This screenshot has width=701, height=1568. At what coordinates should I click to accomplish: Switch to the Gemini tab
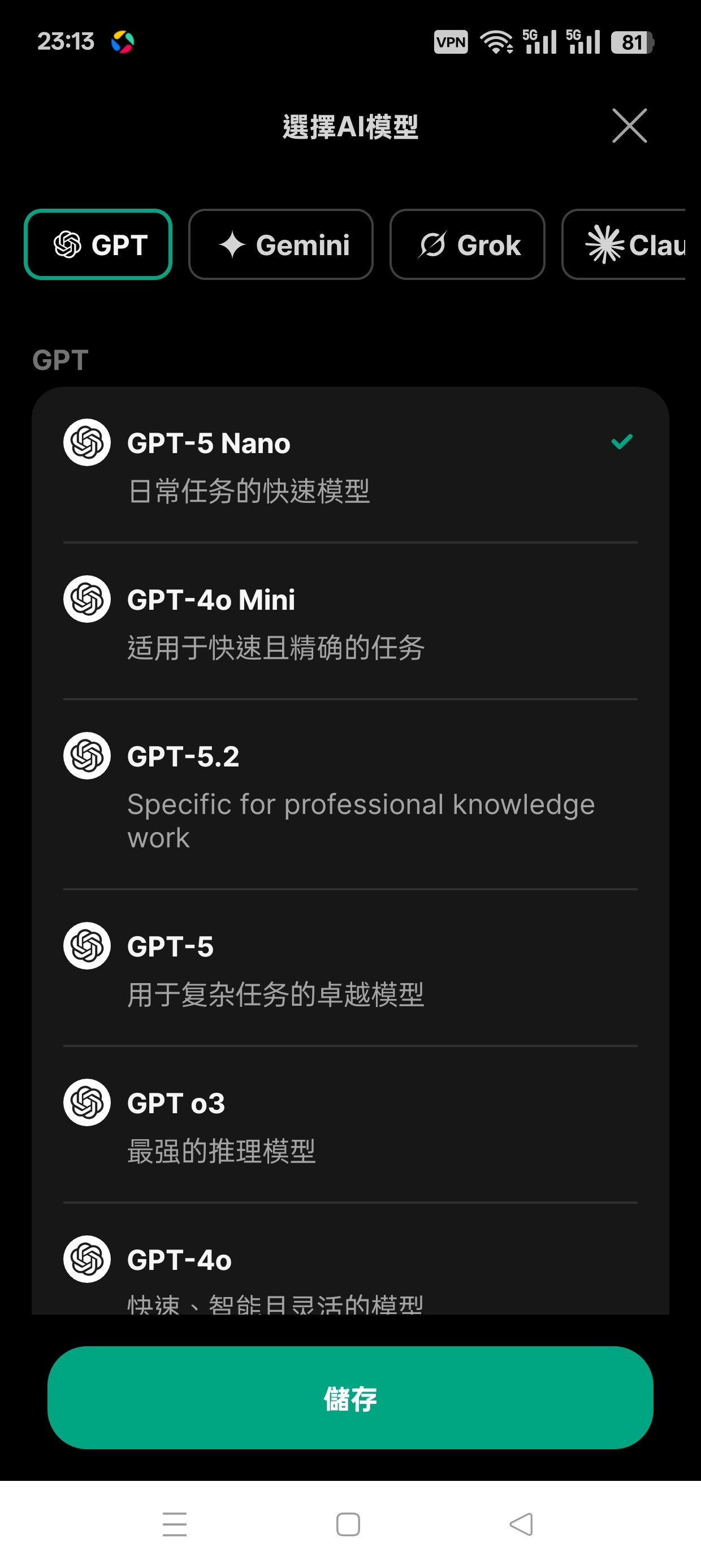click(280, 245)
